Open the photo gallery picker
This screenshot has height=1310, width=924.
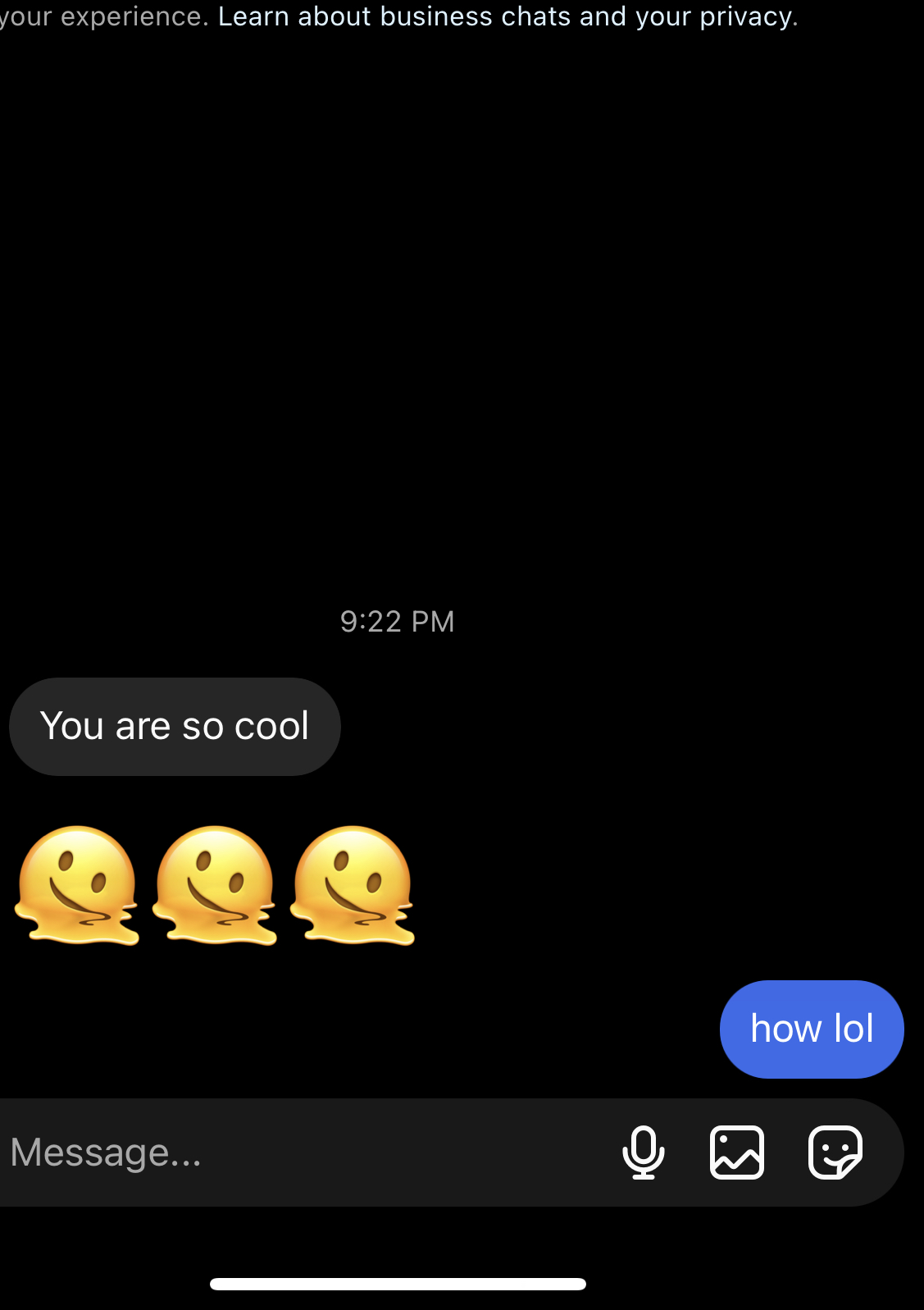click(x=737, y=1153)
